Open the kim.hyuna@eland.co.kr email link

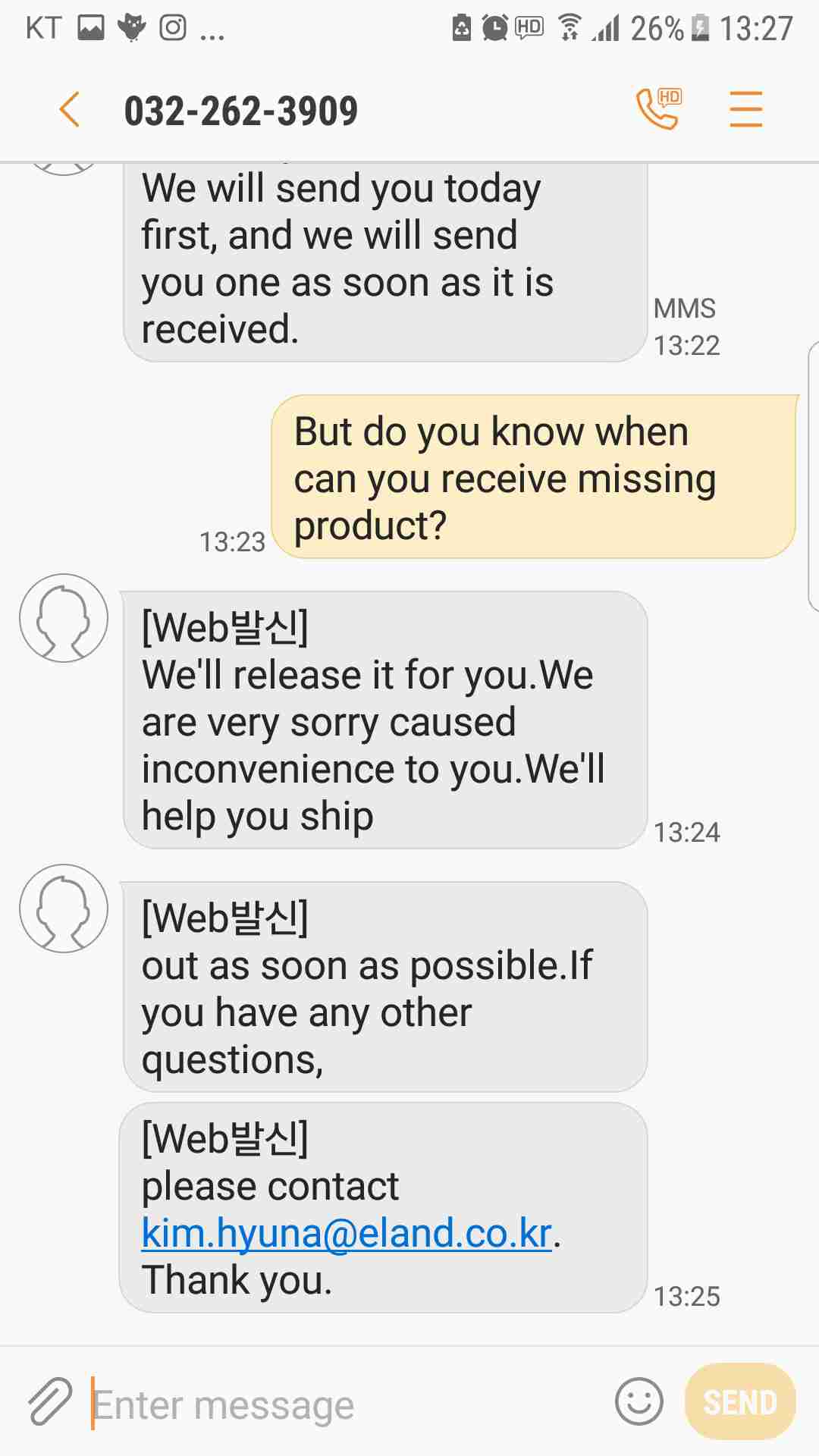[347, 1234]
